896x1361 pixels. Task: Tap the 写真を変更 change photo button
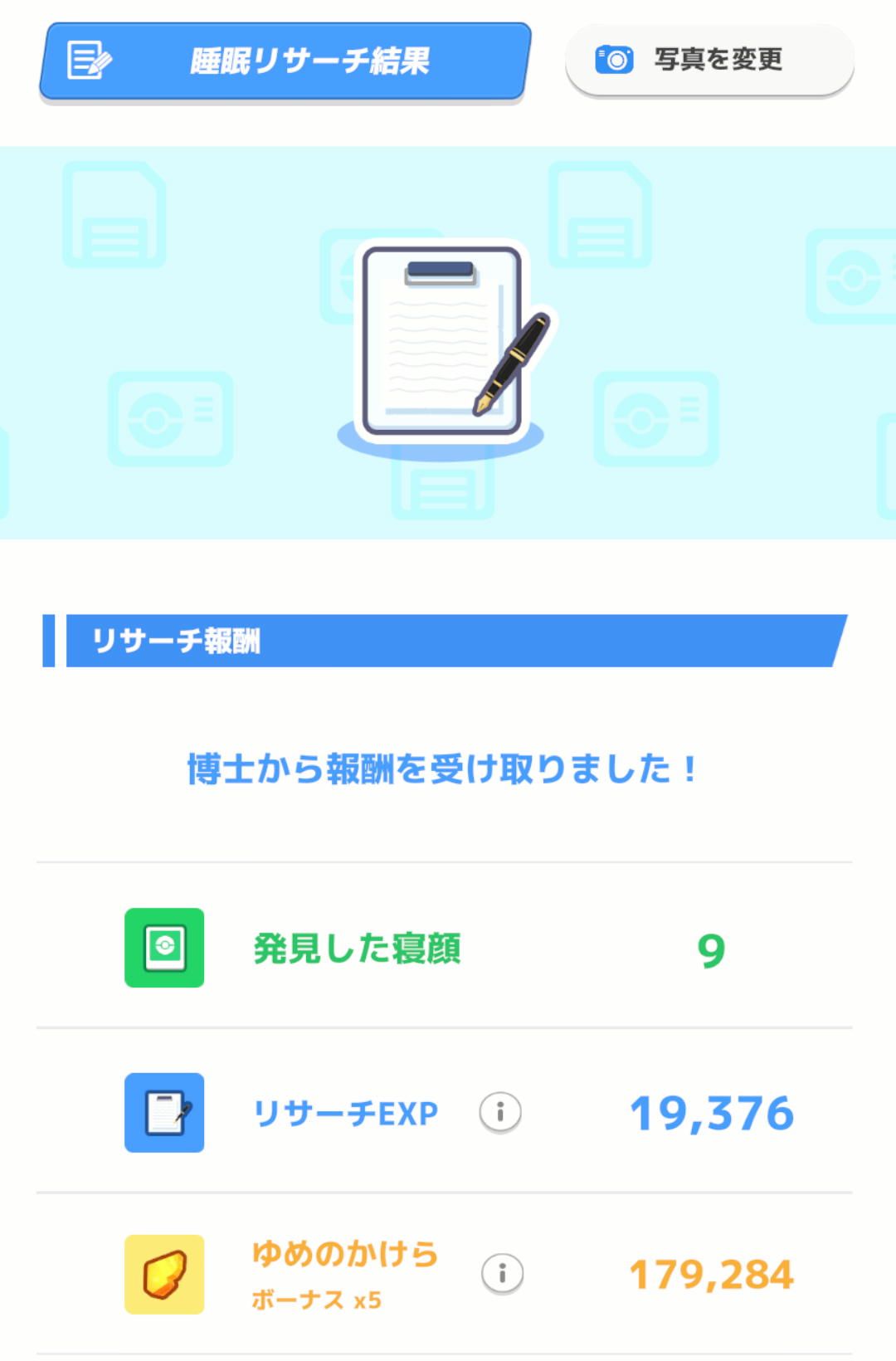pos(709,60)
